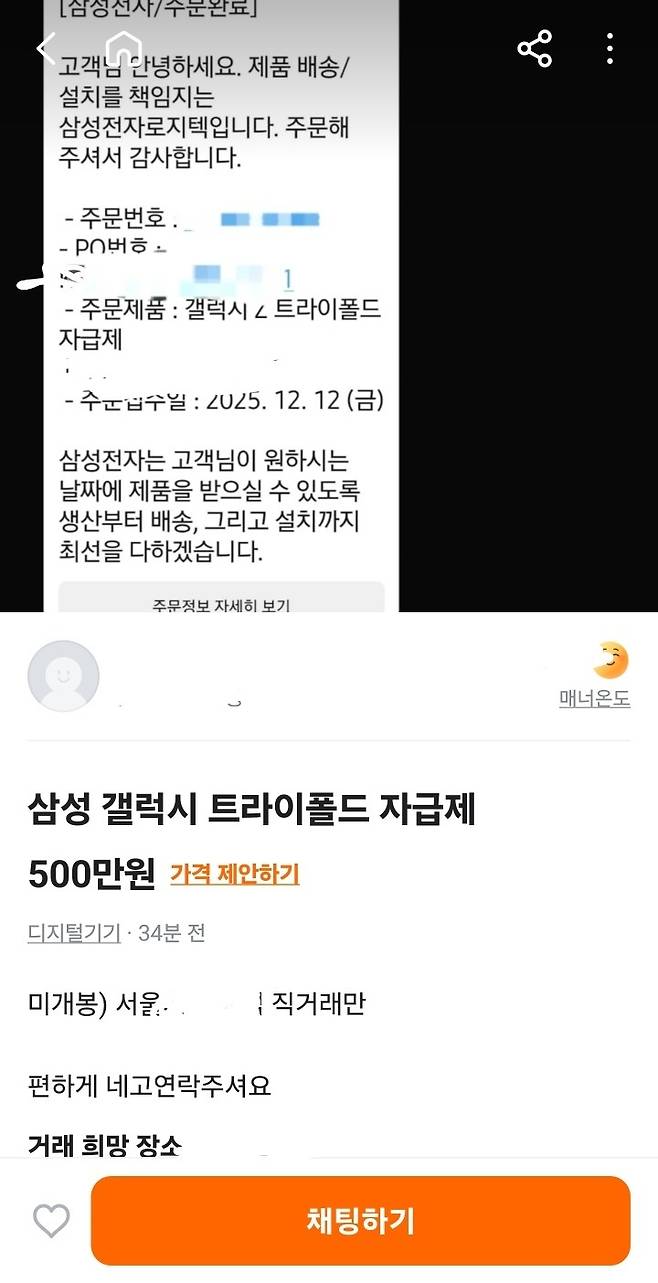The height and width of the screenshot is (1283, 658).
Task: Tap 가격 제안하기 to offer a price
Action: (x=235, y=874)
